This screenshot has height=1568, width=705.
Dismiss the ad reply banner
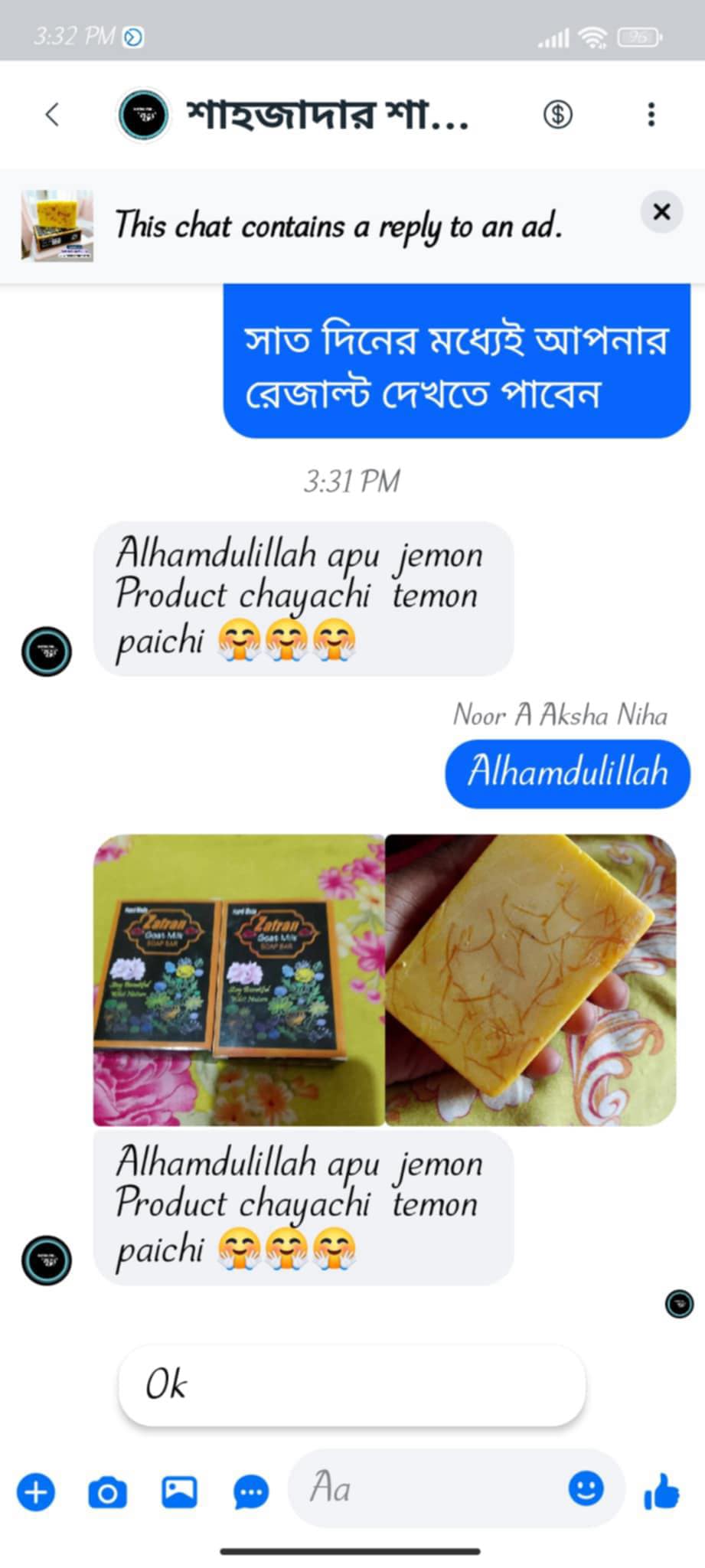coord(661,211)
